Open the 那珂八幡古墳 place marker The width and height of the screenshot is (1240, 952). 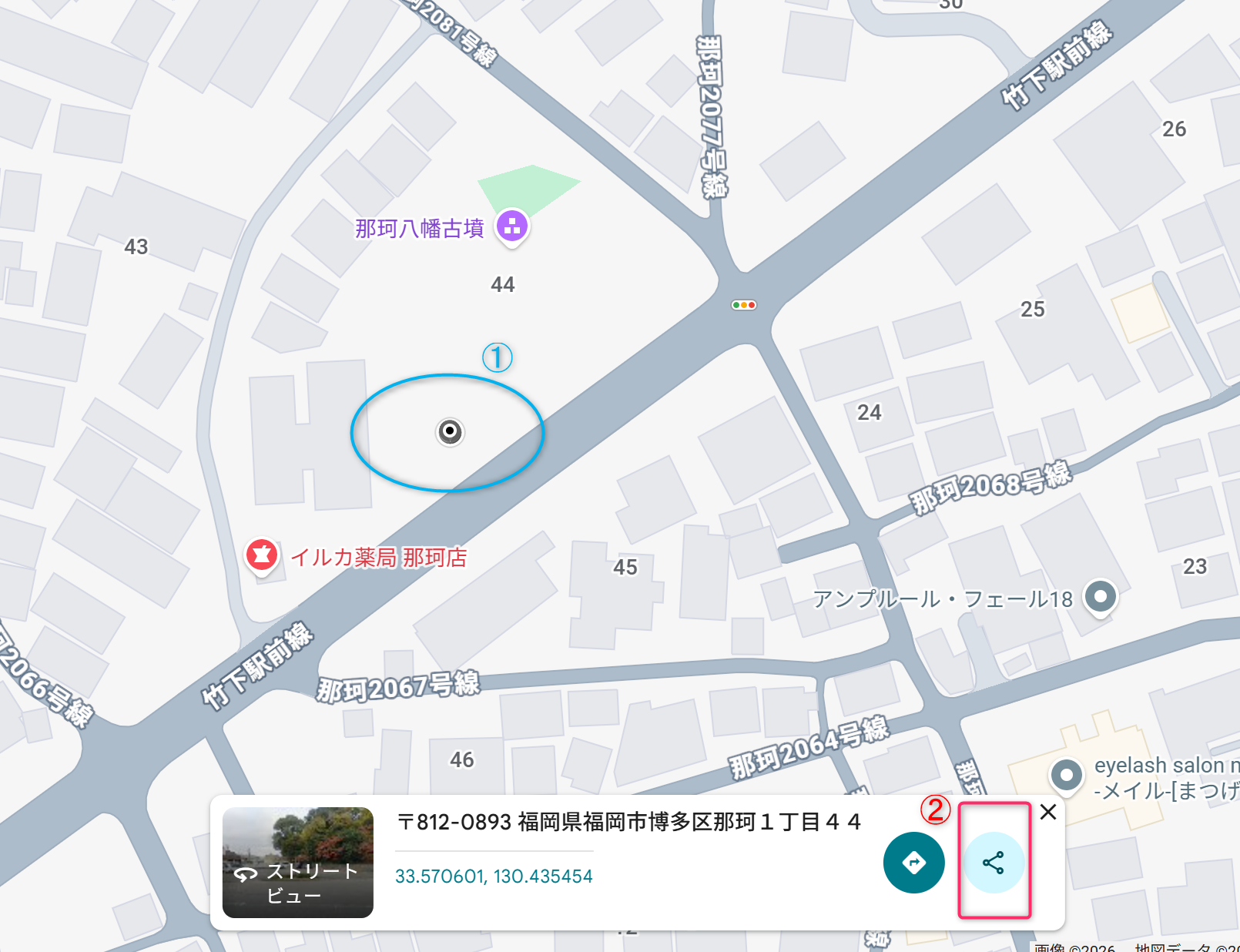coord(512,227)
